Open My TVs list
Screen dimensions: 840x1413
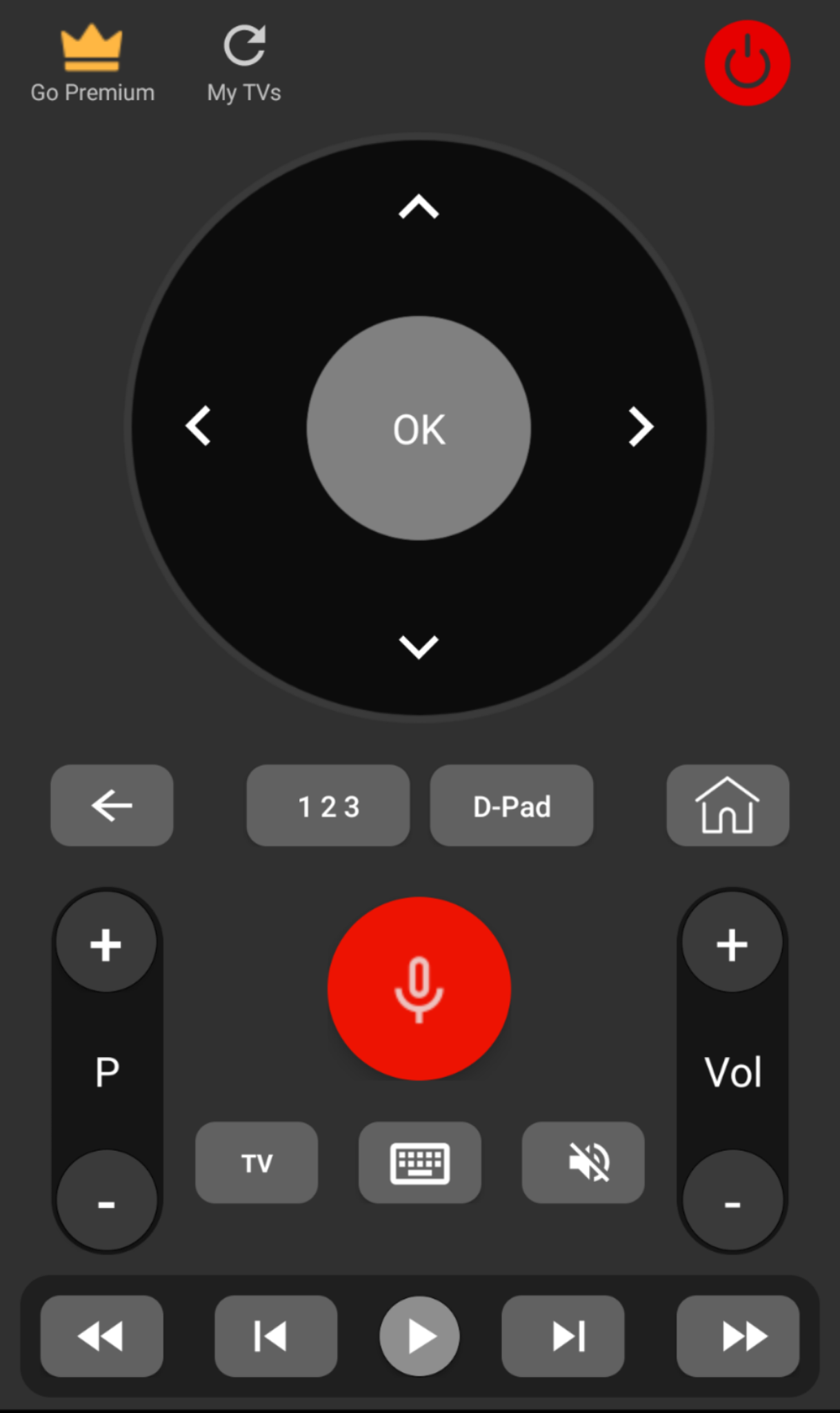[244, 64]
